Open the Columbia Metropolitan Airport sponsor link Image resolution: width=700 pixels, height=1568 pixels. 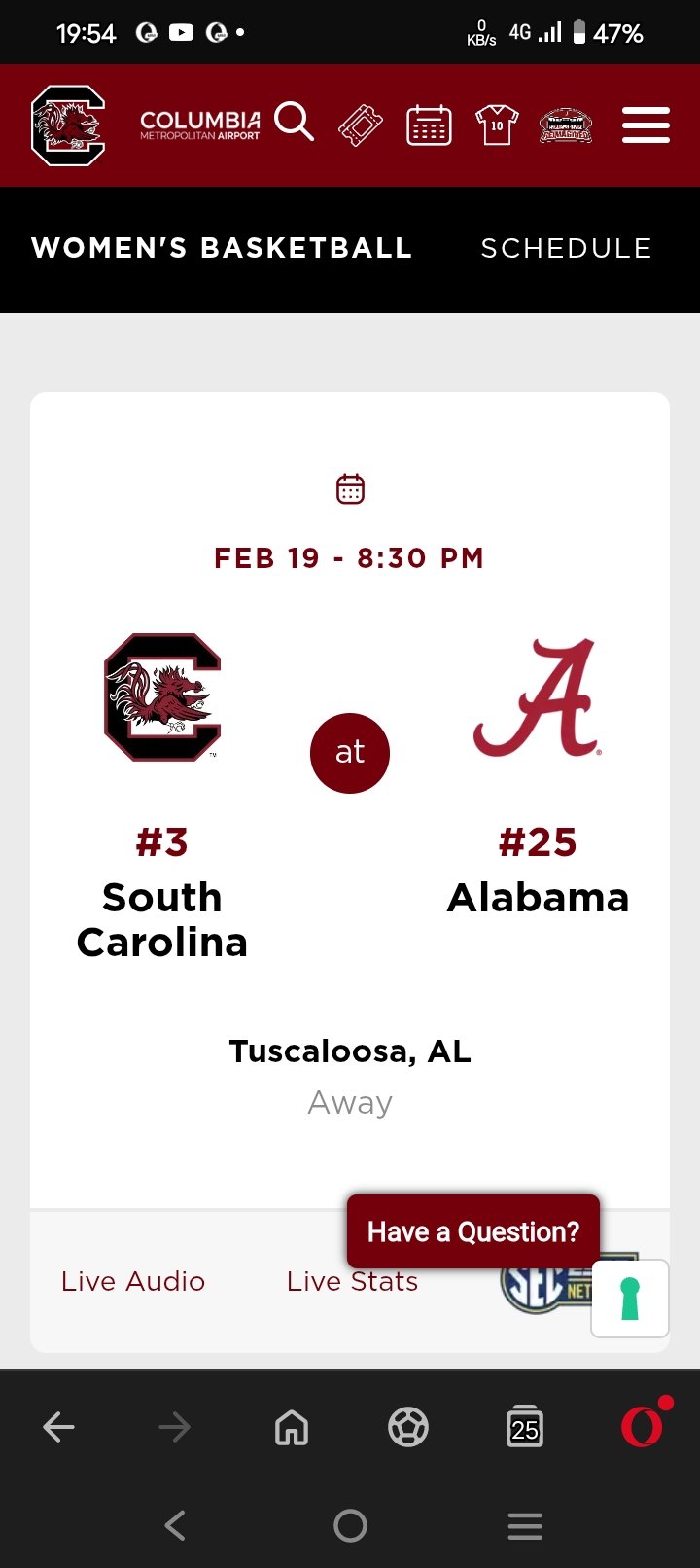tap(200, 125)
